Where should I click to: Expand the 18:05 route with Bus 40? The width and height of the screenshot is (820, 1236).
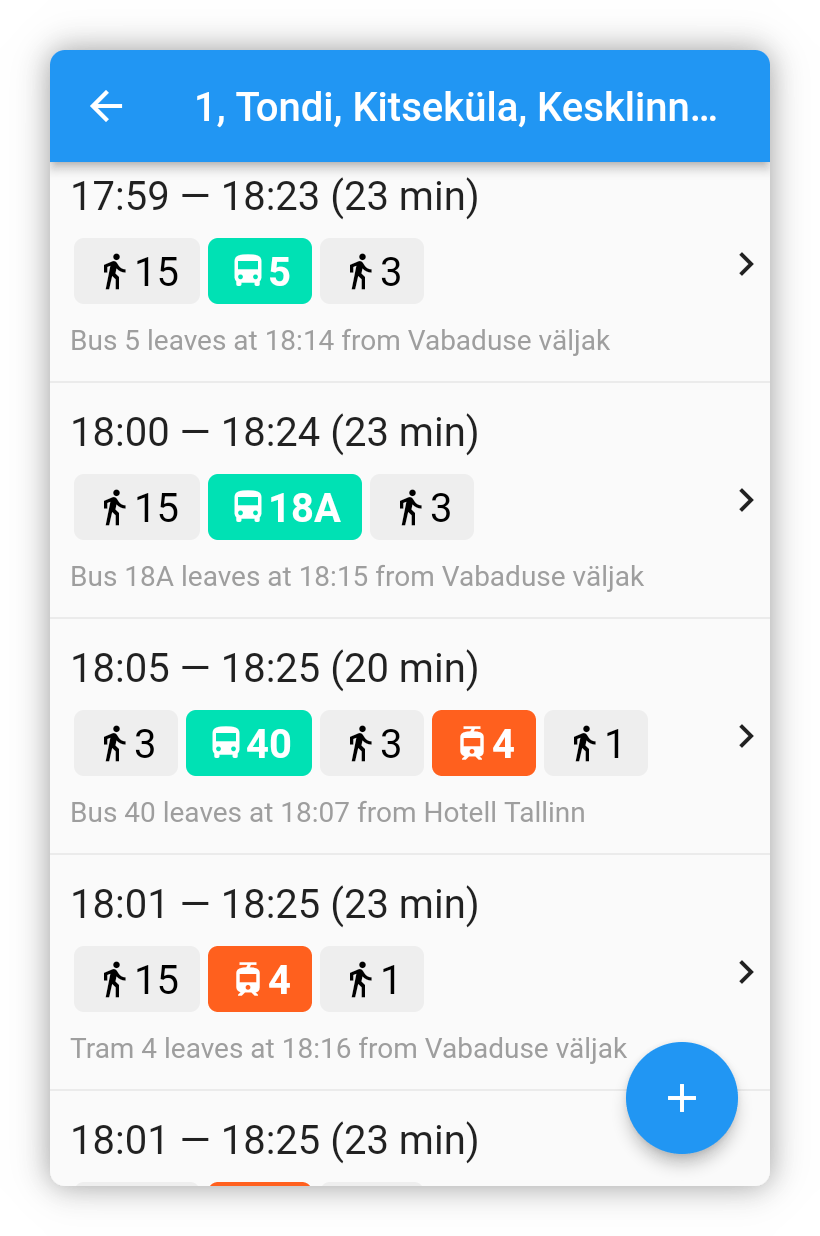point(745,736)
